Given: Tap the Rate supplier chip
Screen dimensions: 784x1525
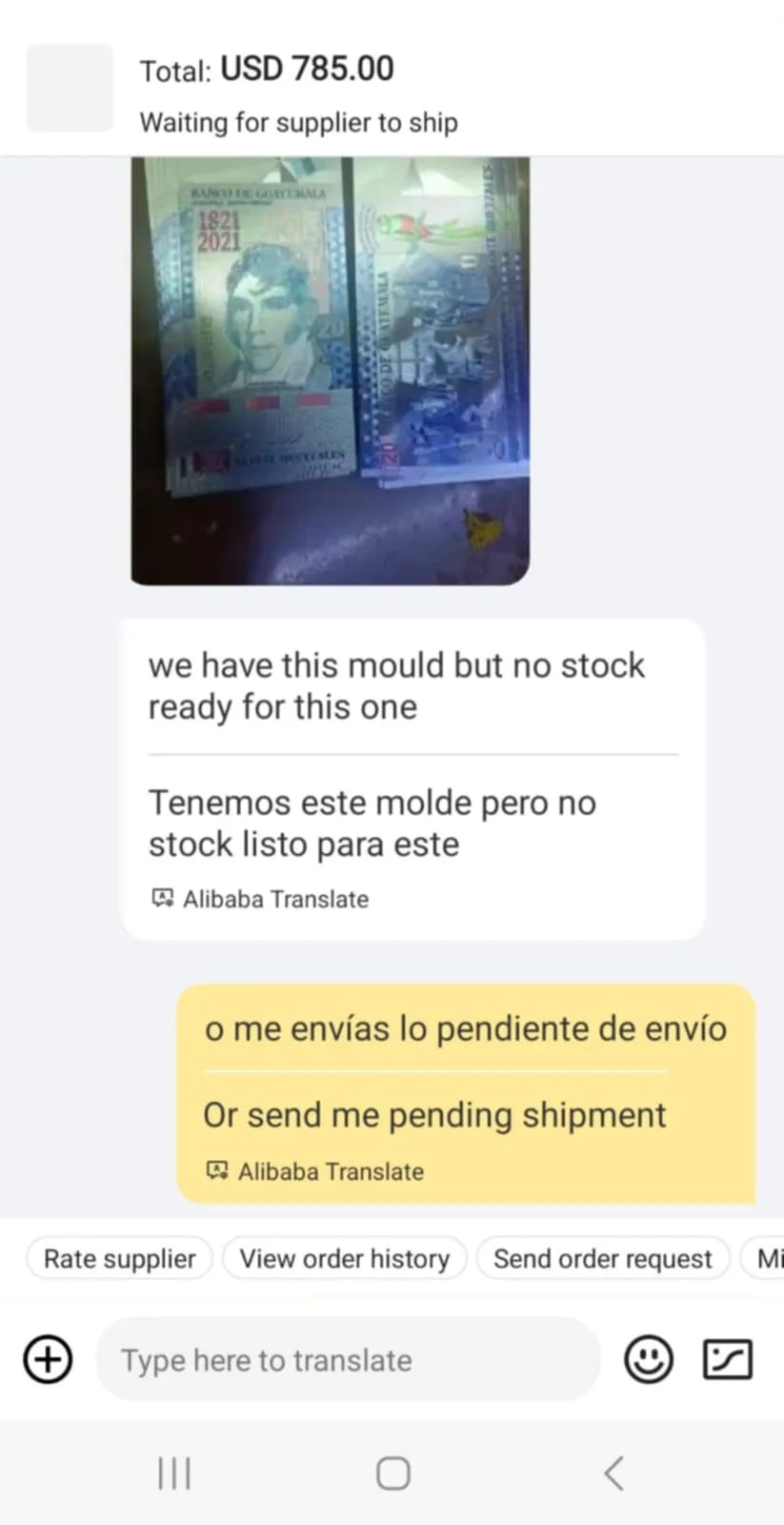Looking at the screenshot, I should click(120, 1259).
